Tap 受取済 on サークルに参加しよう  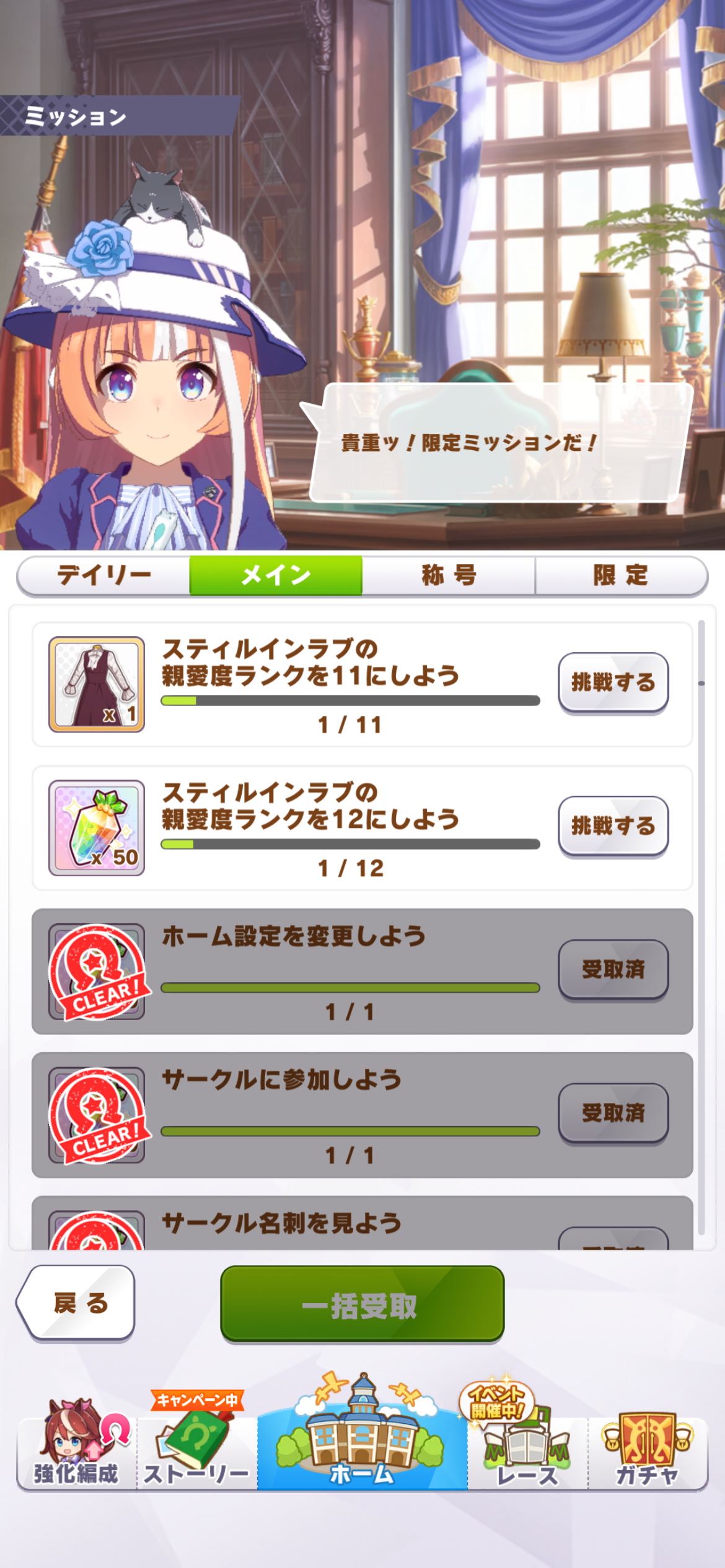pos(613,1113)
